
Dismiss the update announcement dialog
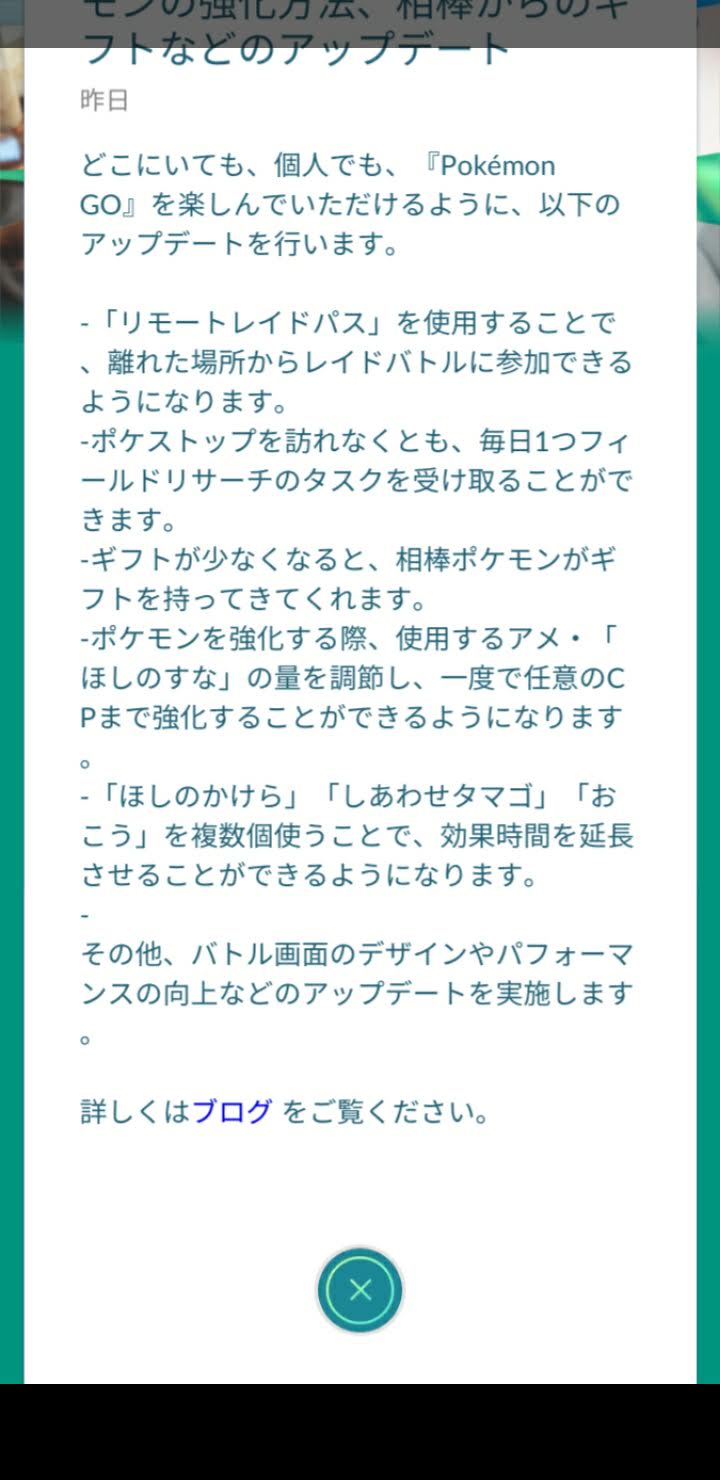pos(359,1290)
